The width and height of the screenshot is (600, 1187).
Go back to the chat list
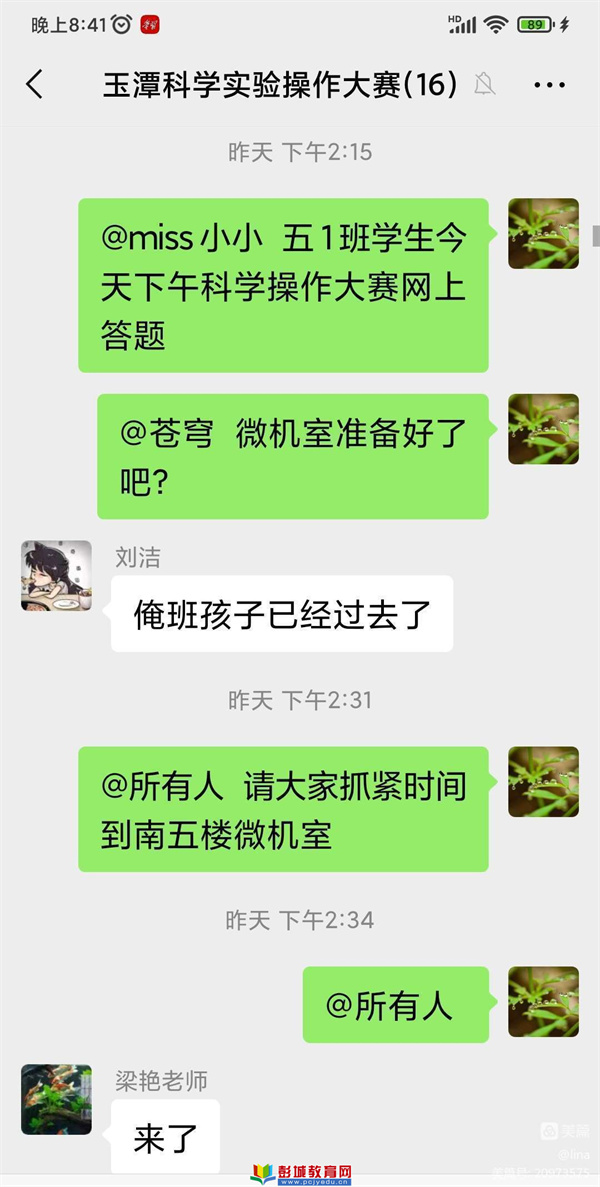point(35,85)
